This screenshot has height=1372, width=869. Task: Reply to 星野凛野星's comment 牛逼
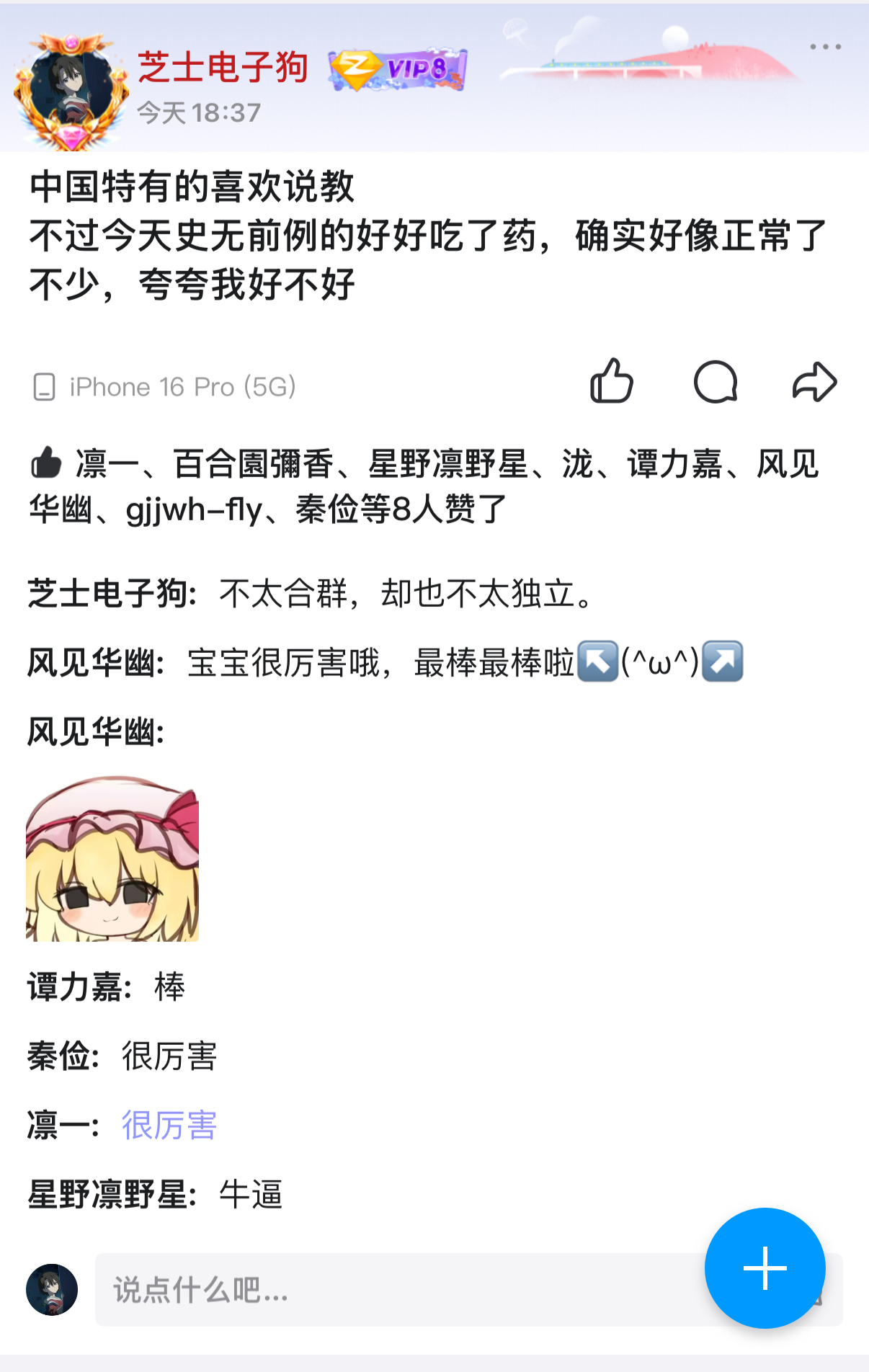pos(251,1195)
